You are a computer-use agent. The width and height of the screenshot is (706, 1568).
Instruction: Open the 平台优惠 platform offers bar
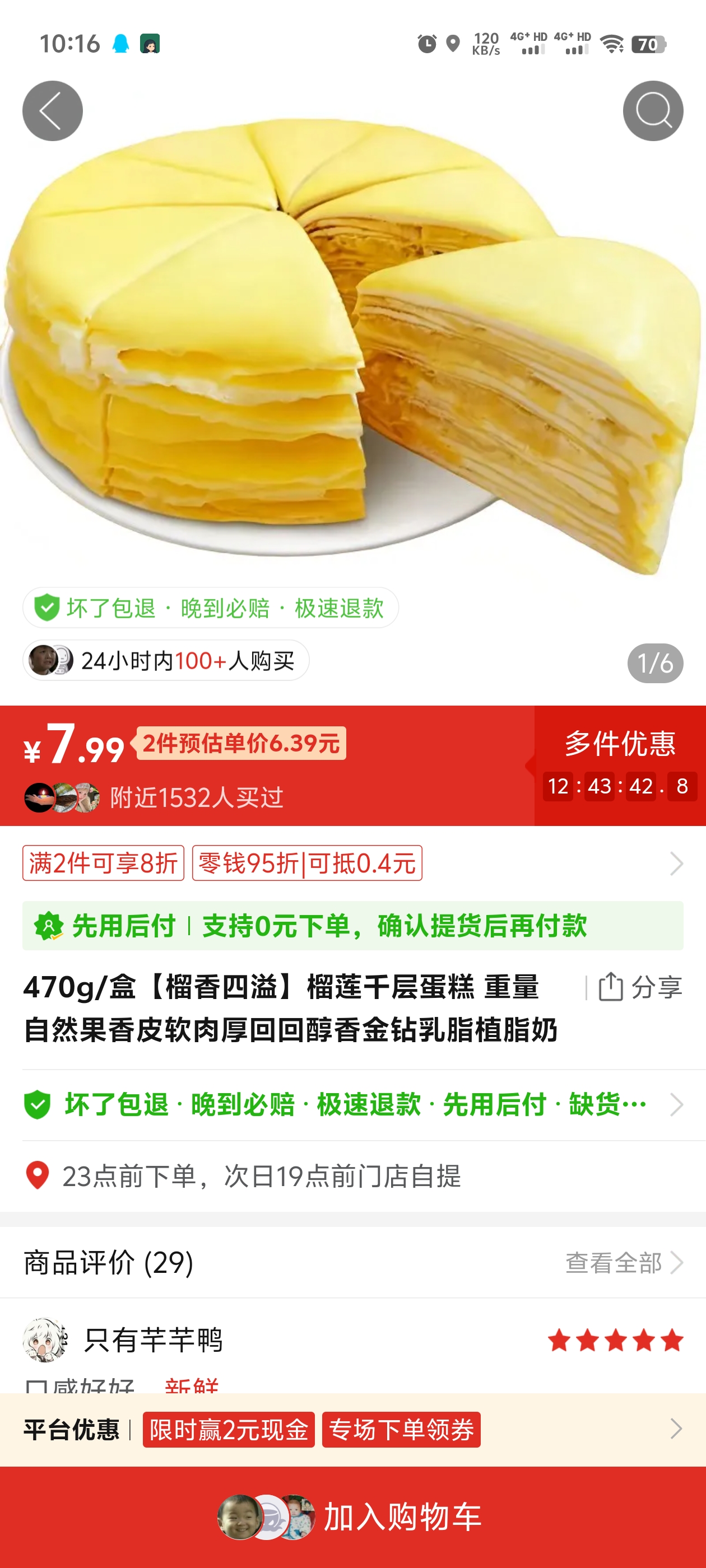tap(352, 1429)
